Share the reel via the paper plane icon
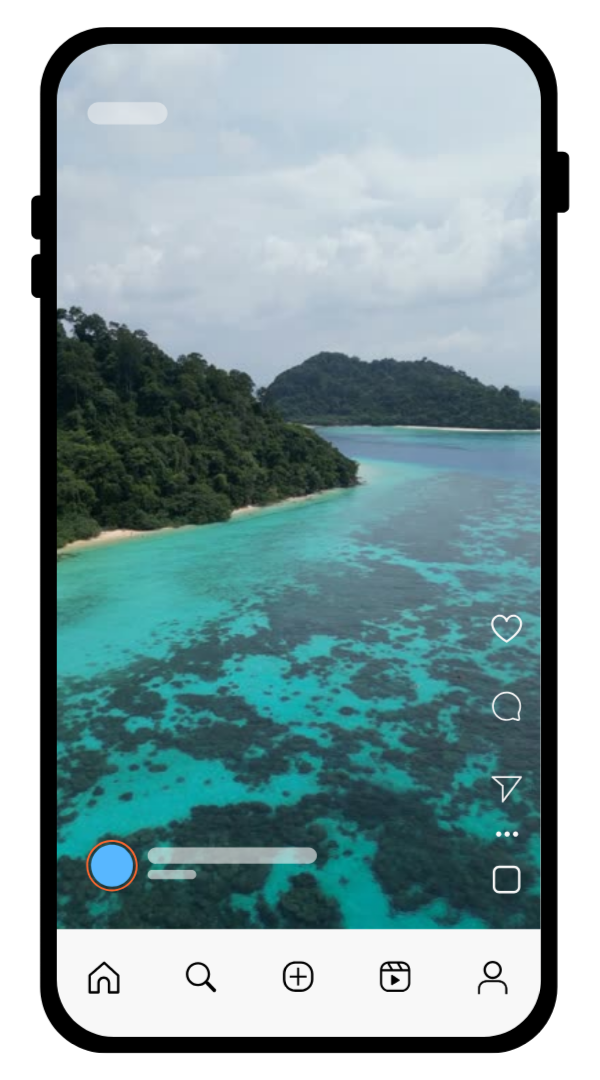The width and height of the screenshot is (600, 1080). pos(507,788)
